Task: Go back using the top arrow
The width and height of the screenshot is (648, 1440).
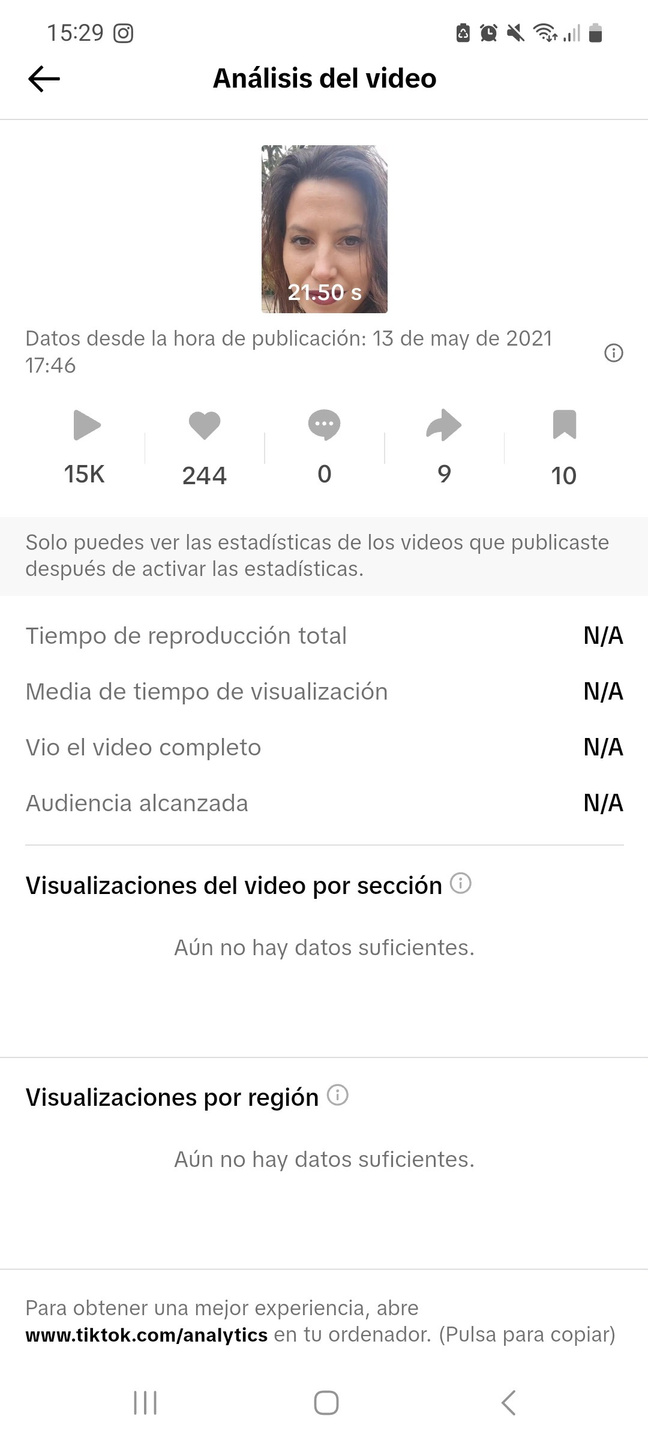Action: click(44, 79)
